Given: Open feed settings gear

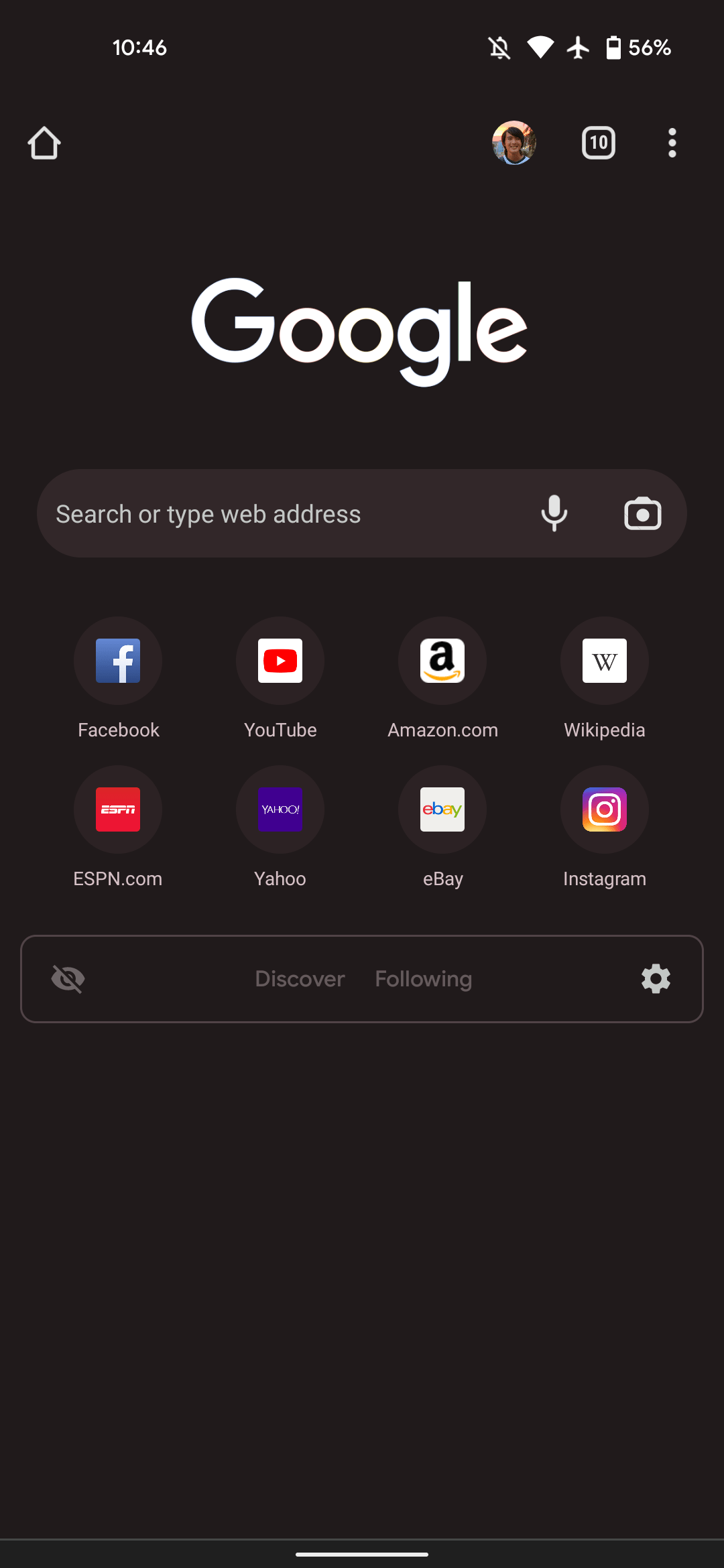Looking at the screenshot, I should coord(656,979).
